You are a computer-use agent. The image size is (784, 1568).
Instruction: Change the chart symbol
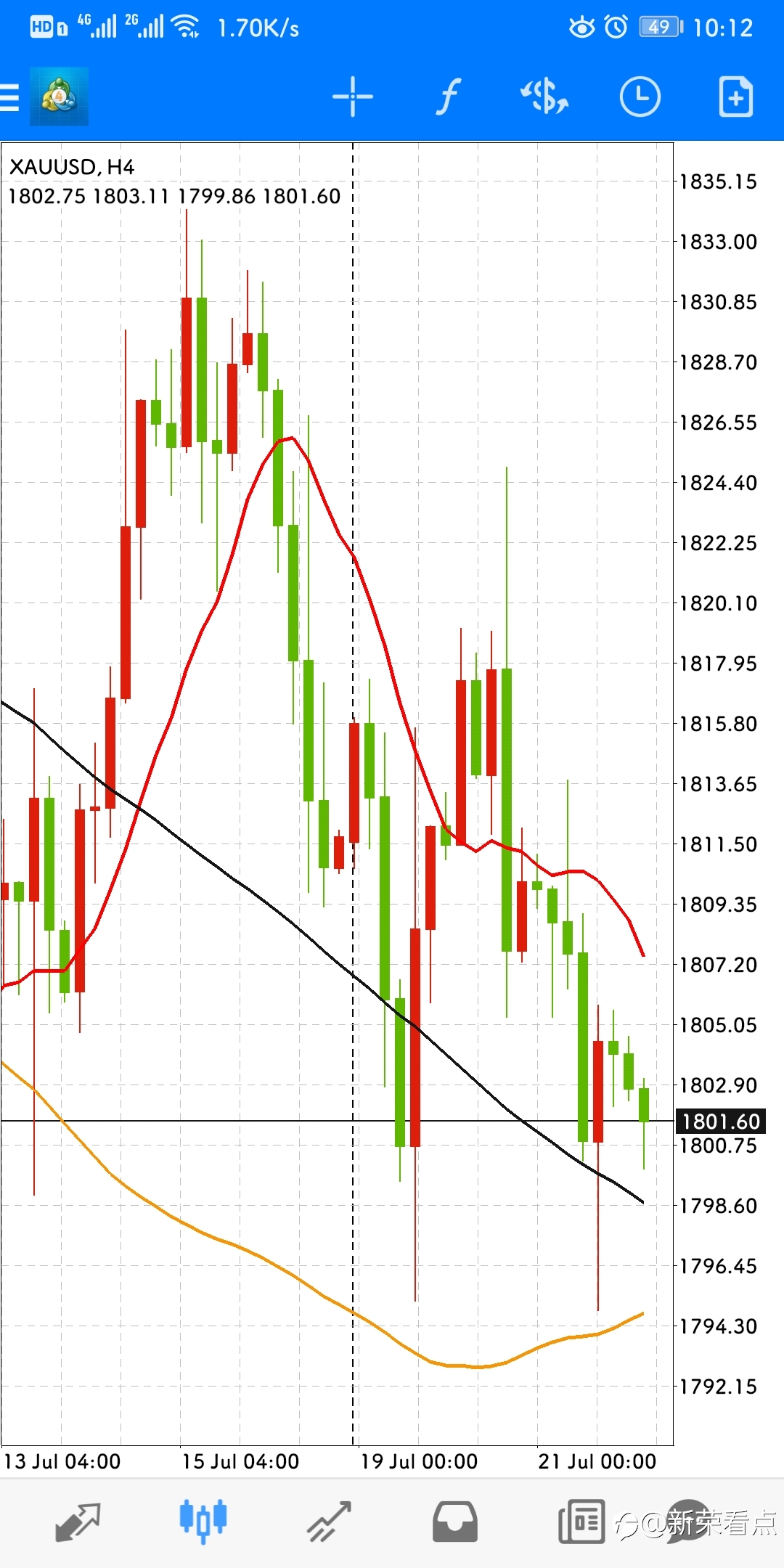click(x=544, y=97)
